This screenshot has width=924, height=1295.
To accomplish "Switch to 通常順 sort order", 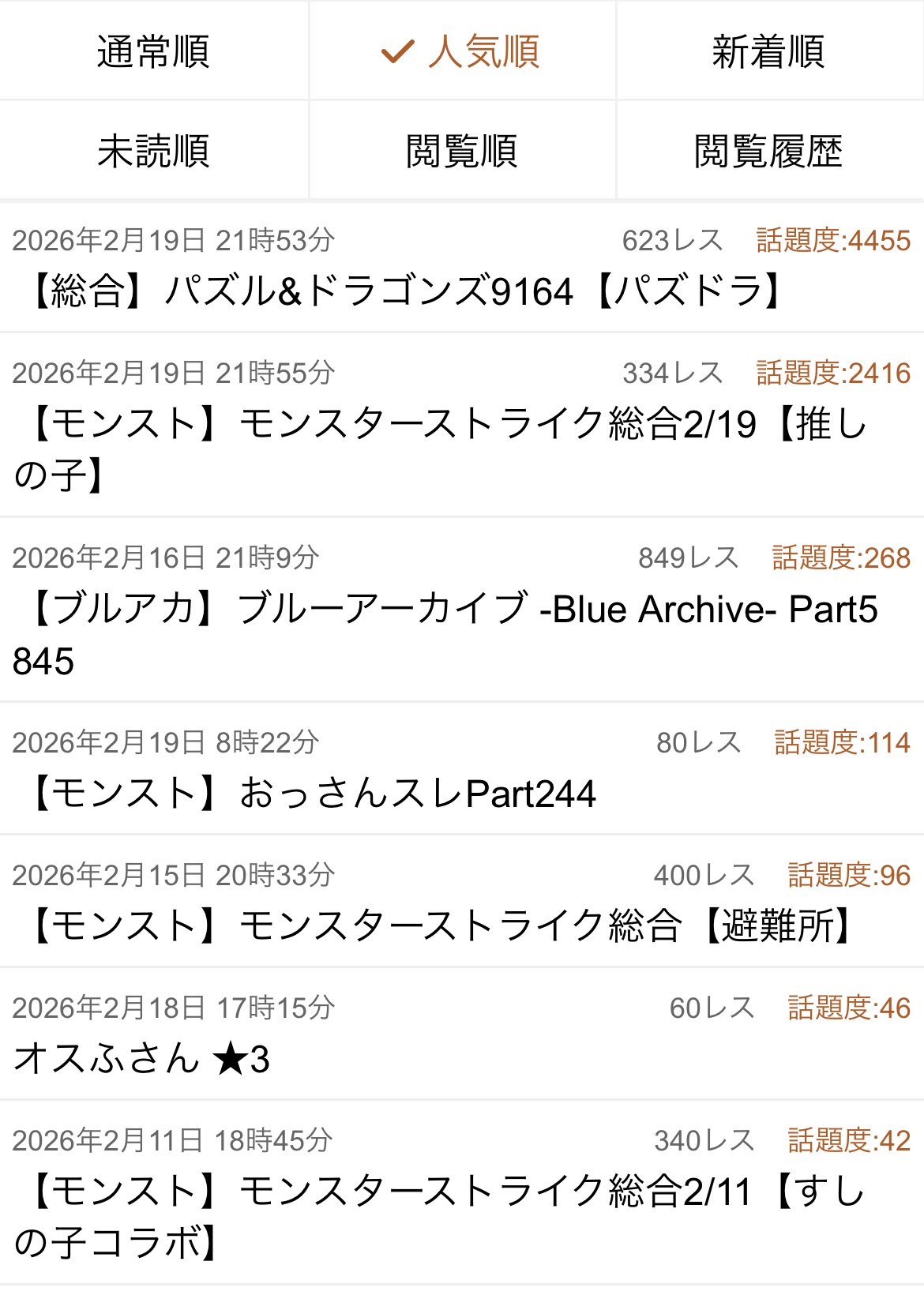I will coord(153,51).
